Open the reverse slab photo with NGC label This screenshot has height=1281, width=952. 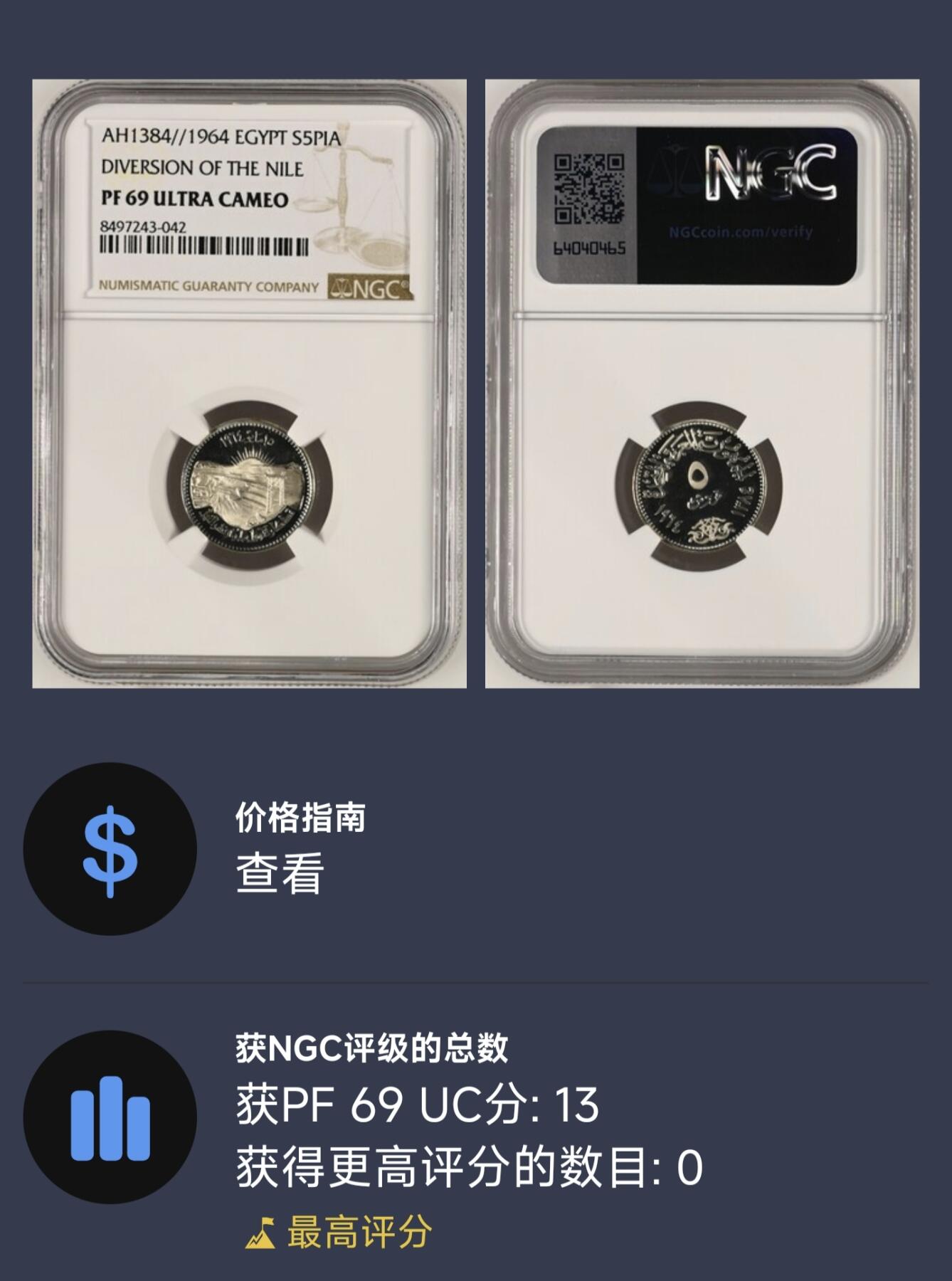pyautogui.click(x=702, y=384)
